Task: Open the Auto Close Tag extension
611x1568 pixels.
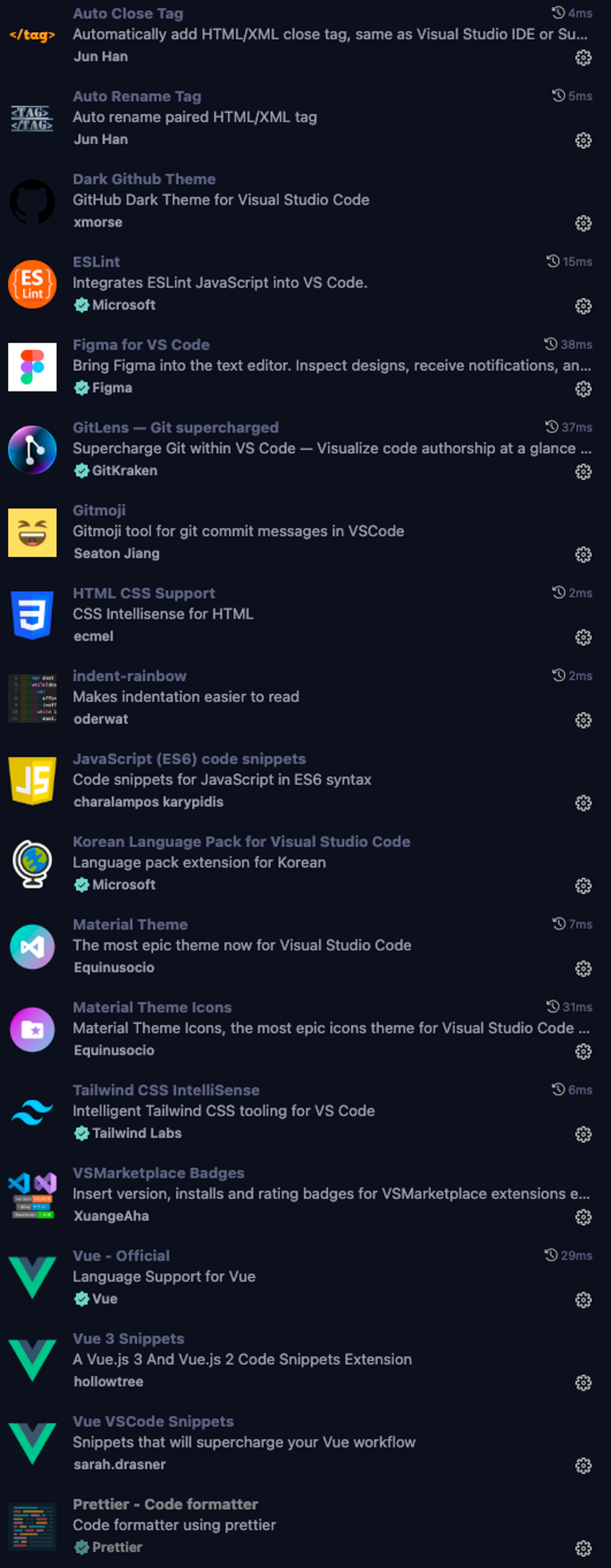Action: click(x=128, y=13)
